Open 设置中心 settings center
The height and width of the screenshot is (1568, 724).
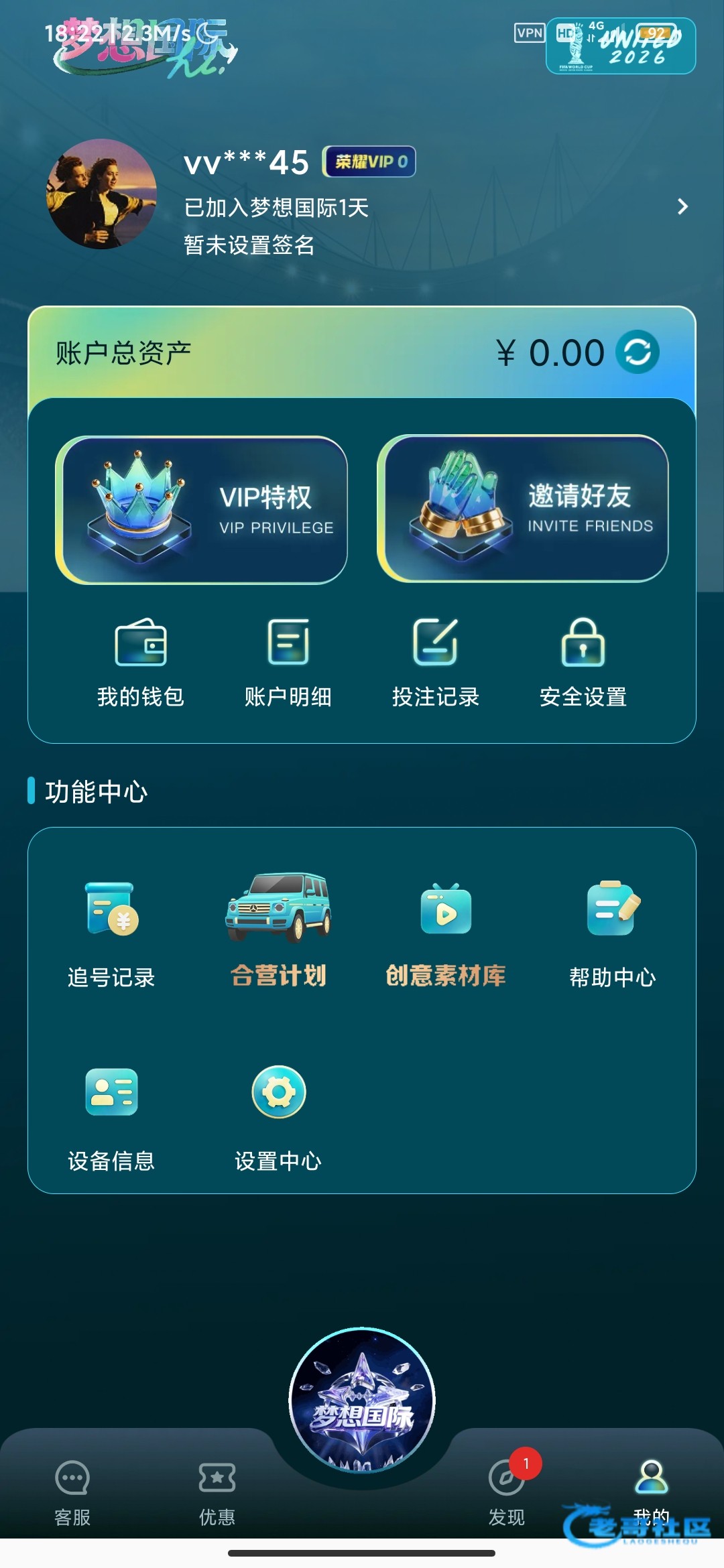(278, 1116)
